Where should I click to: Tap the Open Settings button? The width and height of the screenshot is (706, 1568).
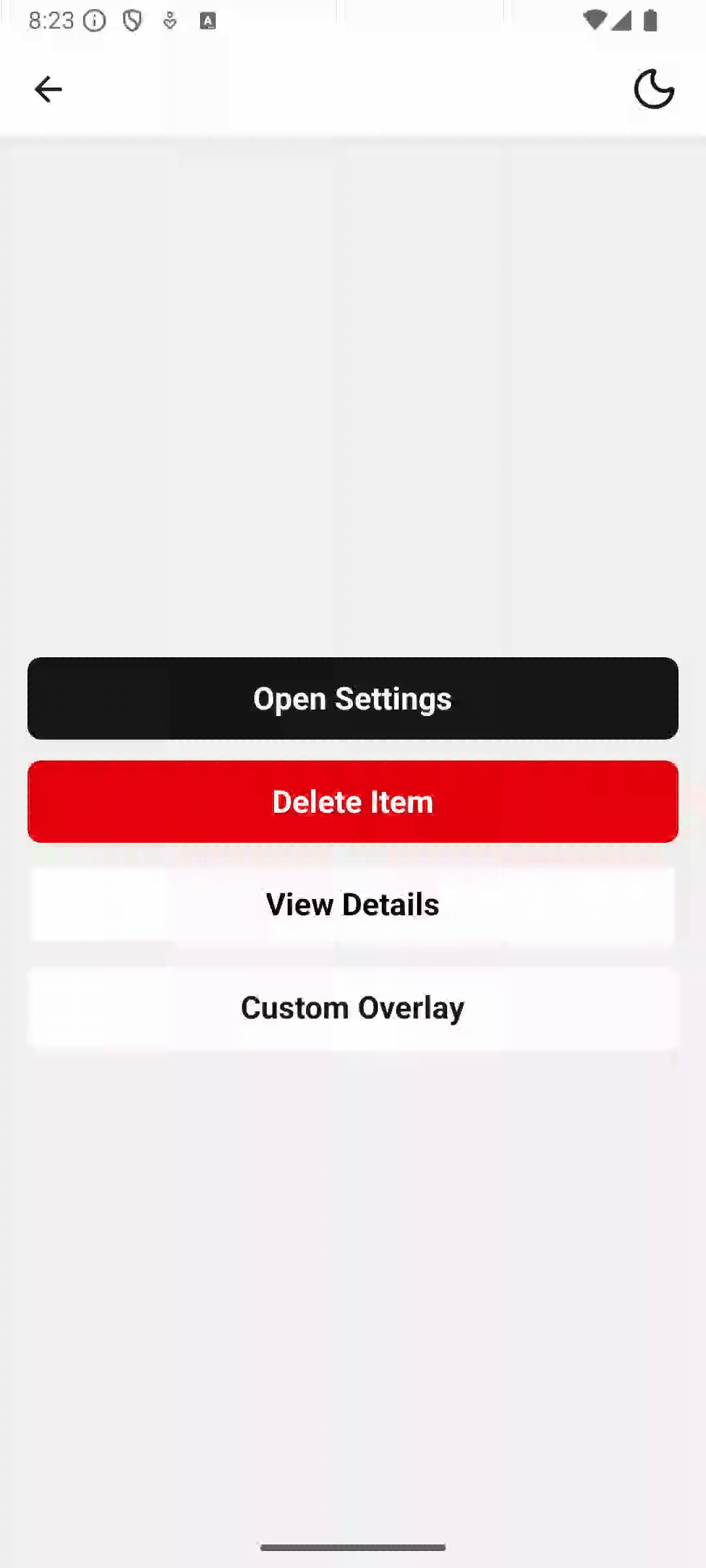pos(353,698)
